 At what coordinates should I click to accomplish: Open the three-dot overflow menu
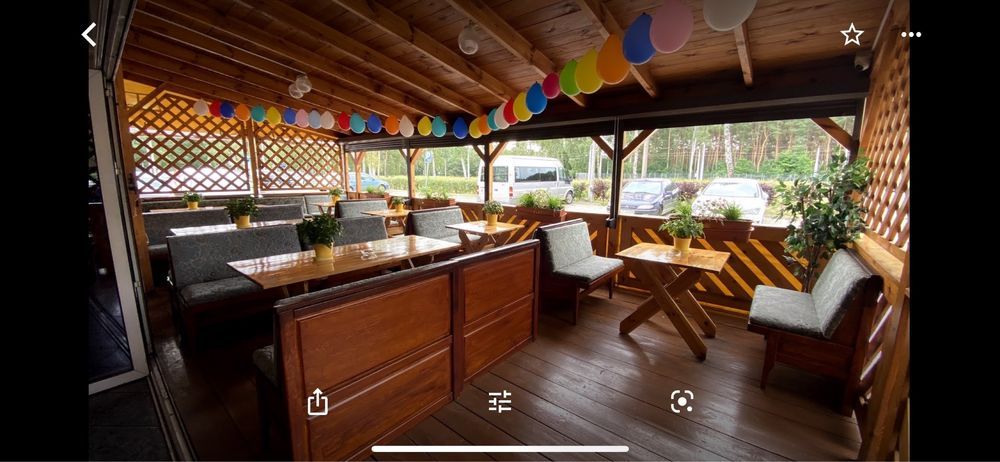click(911, 35)
